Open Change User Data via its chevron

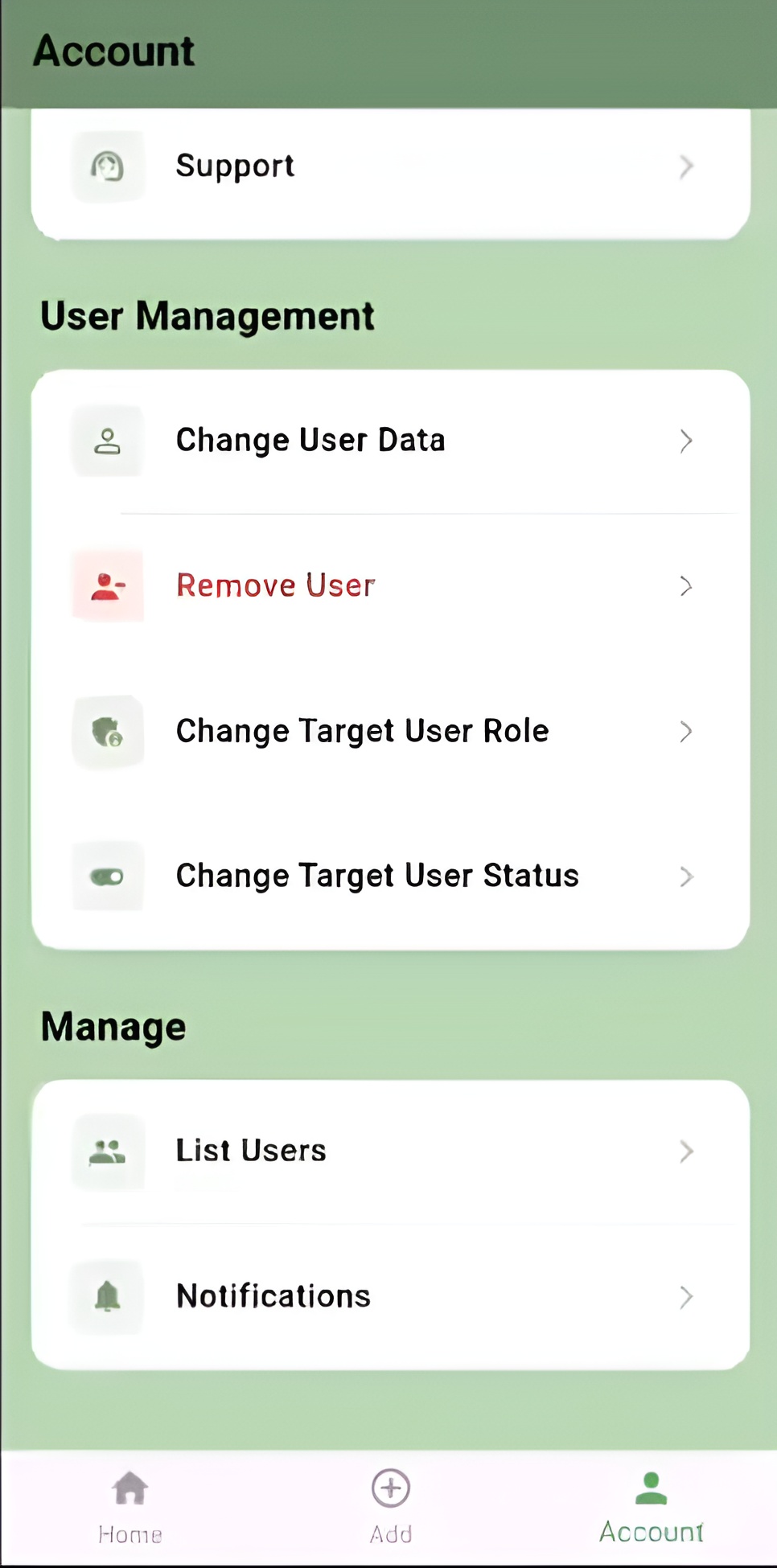click(686, 441)
